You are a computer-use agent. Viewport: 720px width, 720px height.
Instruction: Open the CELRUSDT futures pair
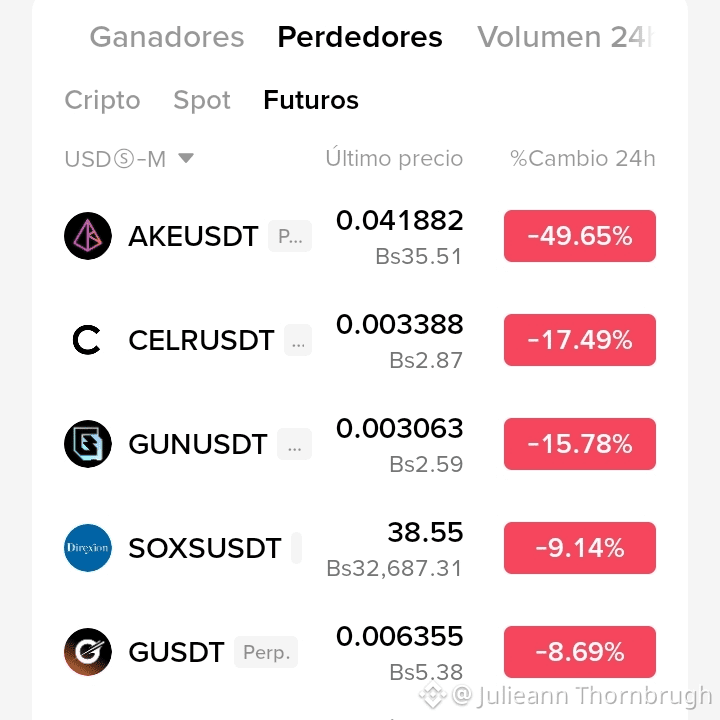[360, 340]
